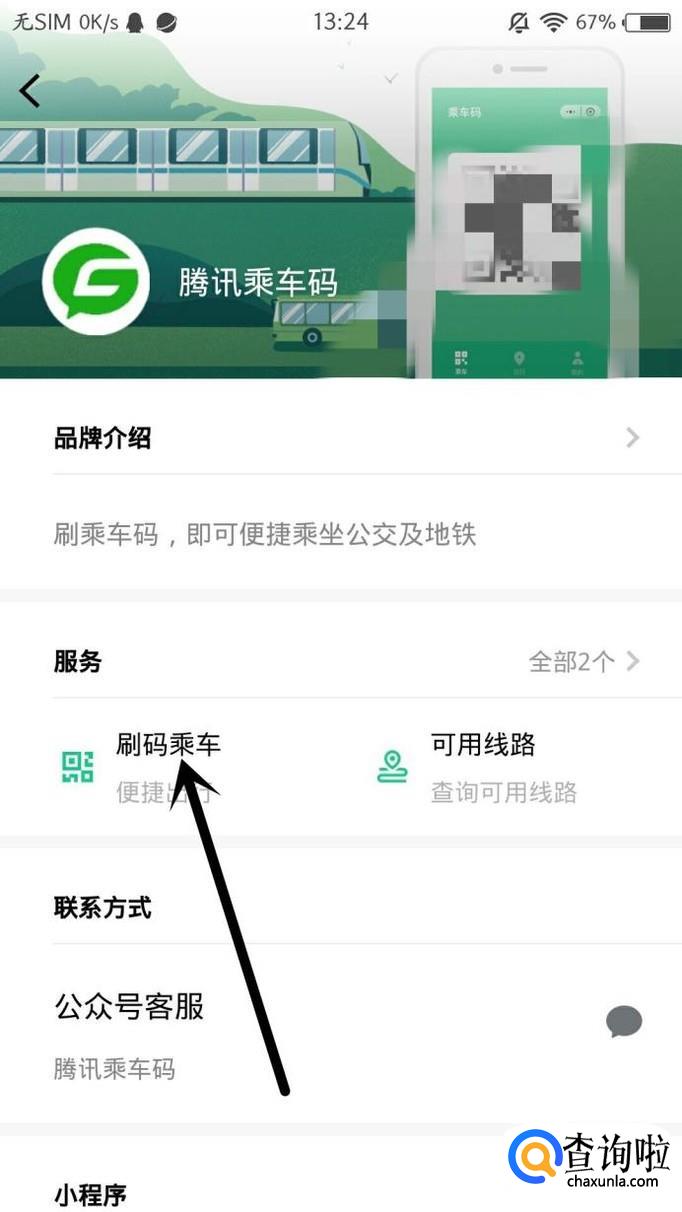The height and width of the screenshot is (1212, 682).
Task: Go back using the top-left arrow
Action: (x=30, y=91)
